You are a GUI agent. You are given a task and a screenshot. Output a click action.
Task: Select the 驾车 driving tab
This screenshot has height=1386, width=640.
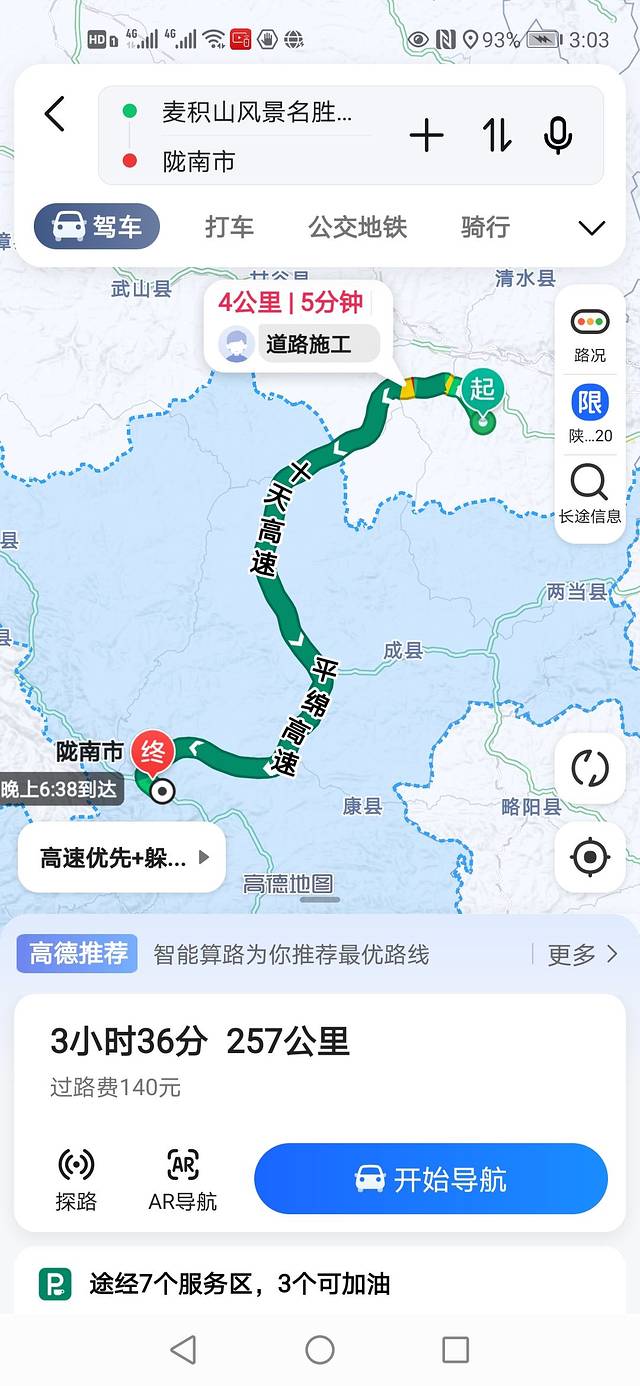point(97,227)
